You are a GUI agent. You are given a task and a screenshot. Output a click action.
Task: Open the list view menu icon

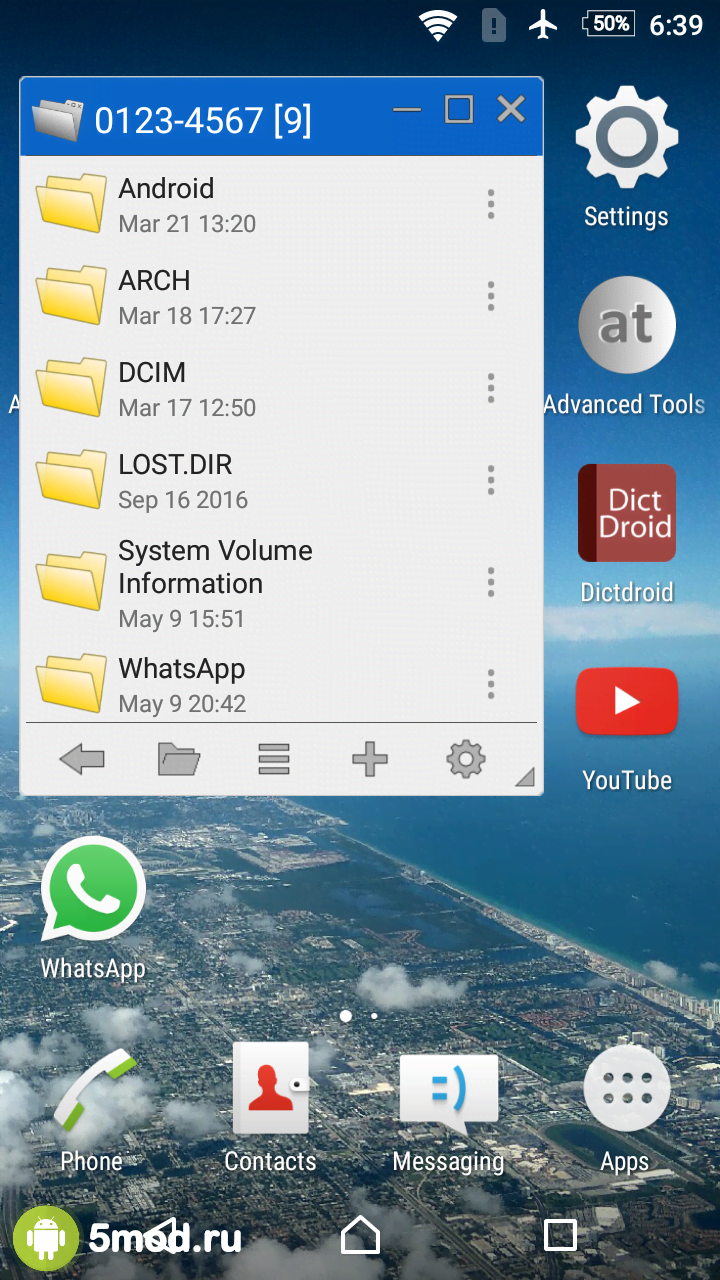pos(274,760)
